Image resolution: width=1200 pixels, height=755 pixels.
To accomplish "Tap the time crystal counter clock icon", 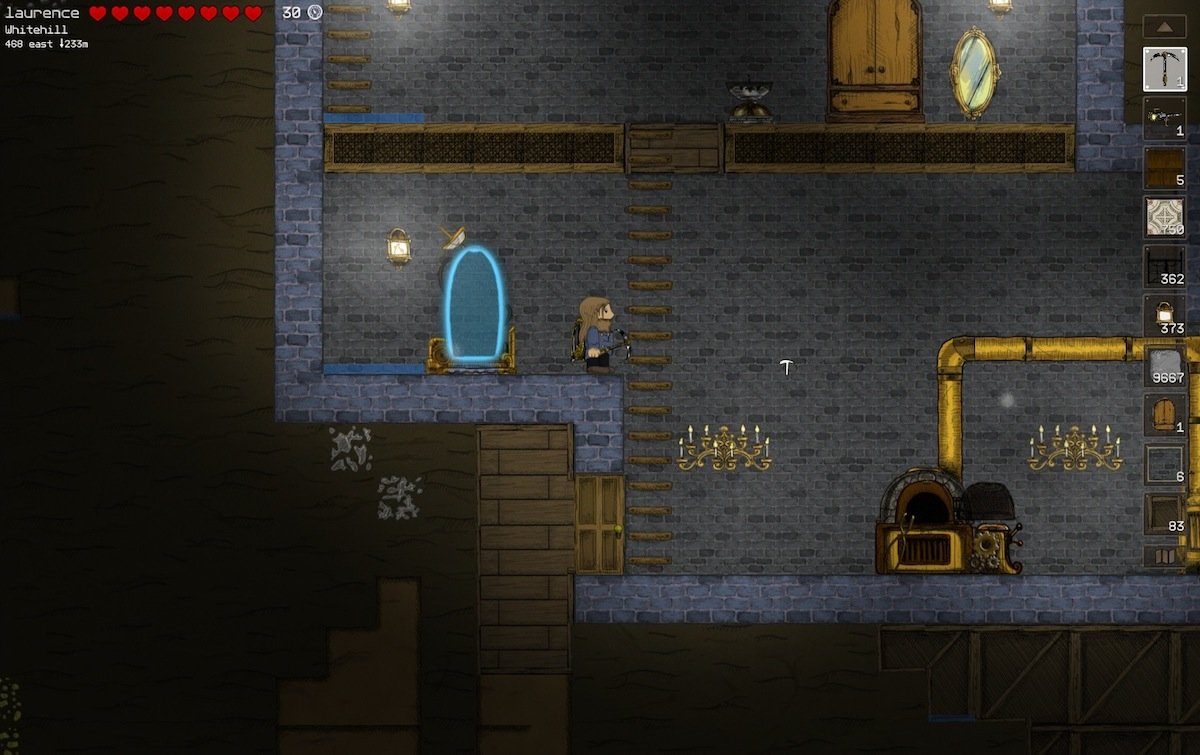I will click(315, 13).
